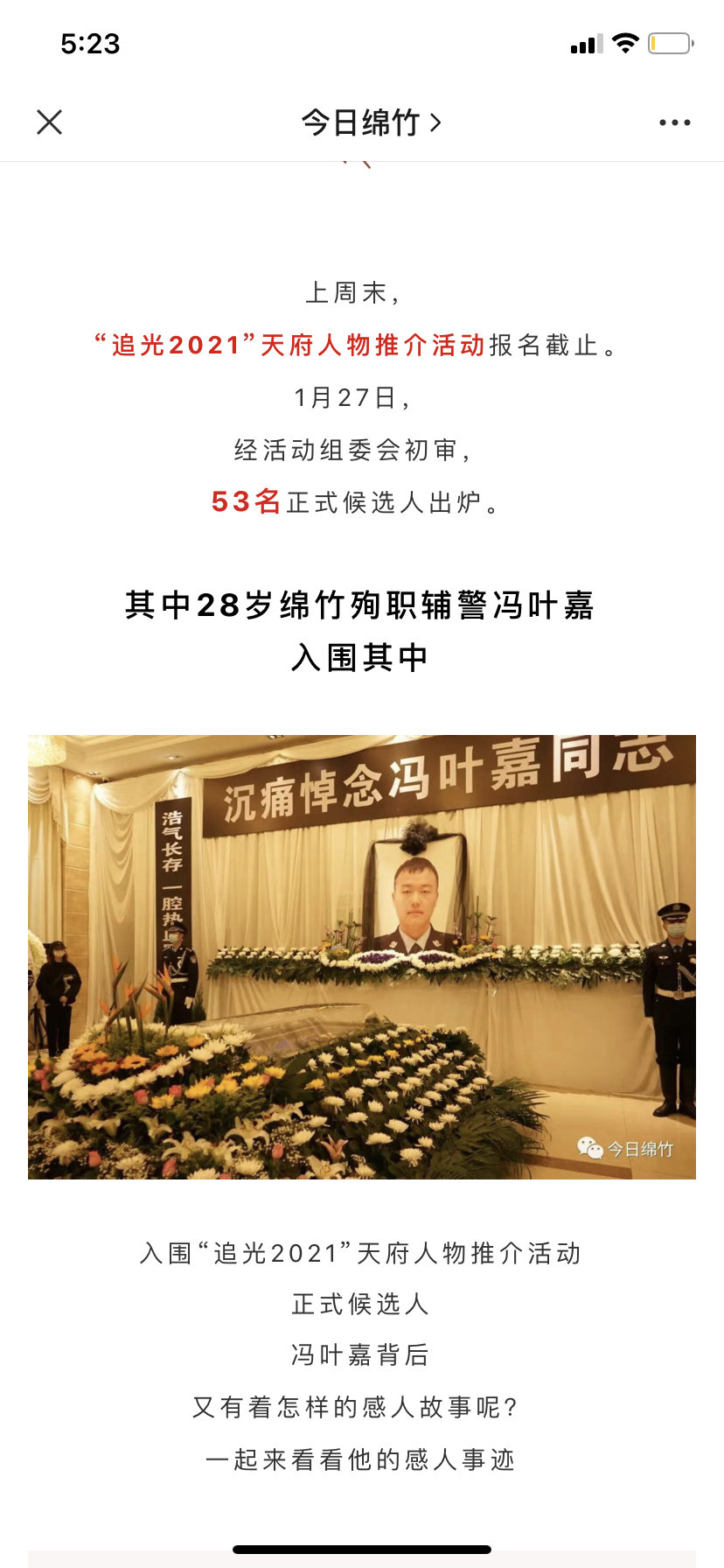Open the 今日绵竹 account page
The image size is (724, 1568).
pyautogui.click(x=371, y=122)
